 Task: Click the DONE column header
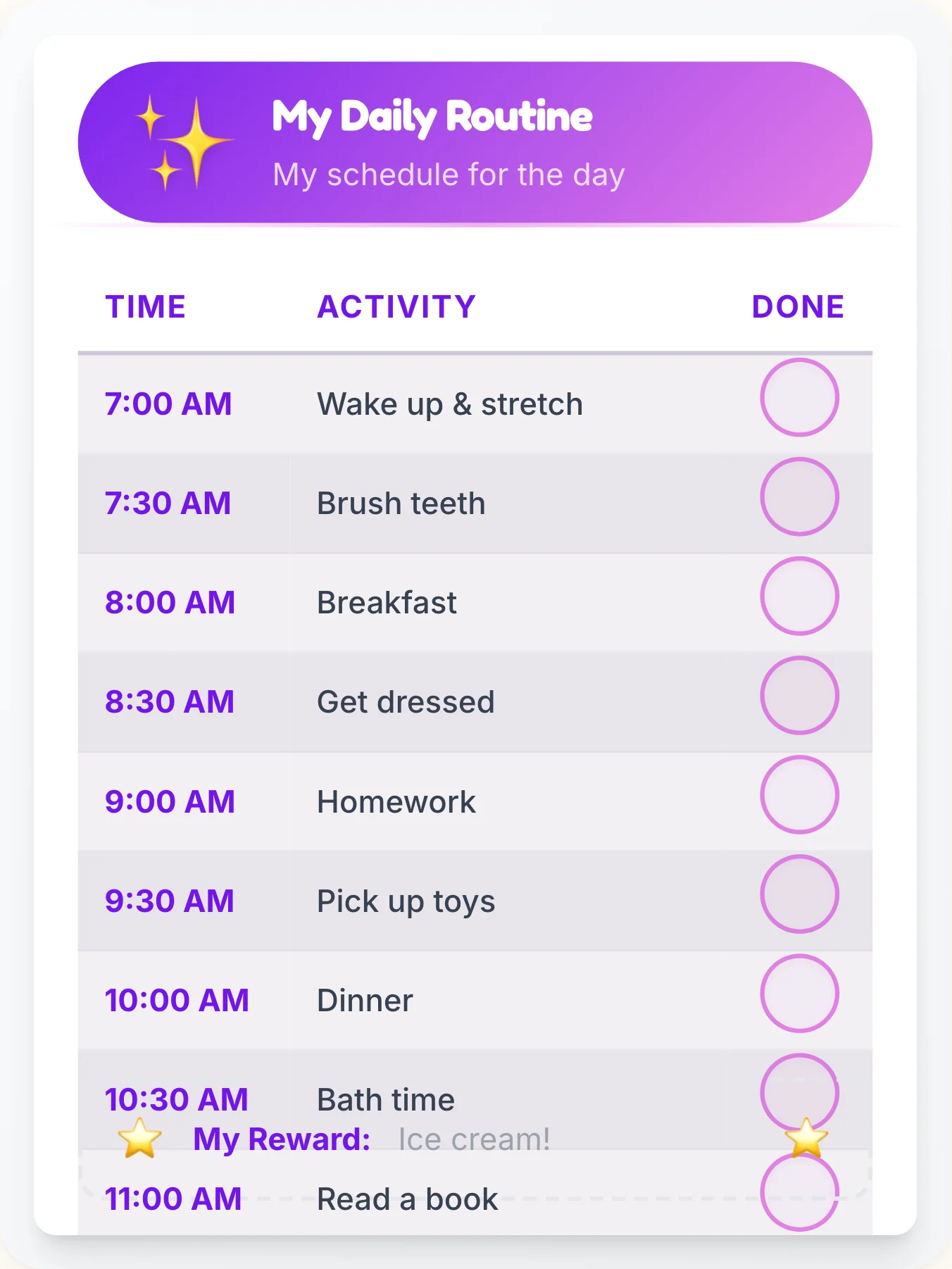tap(797, 306)
